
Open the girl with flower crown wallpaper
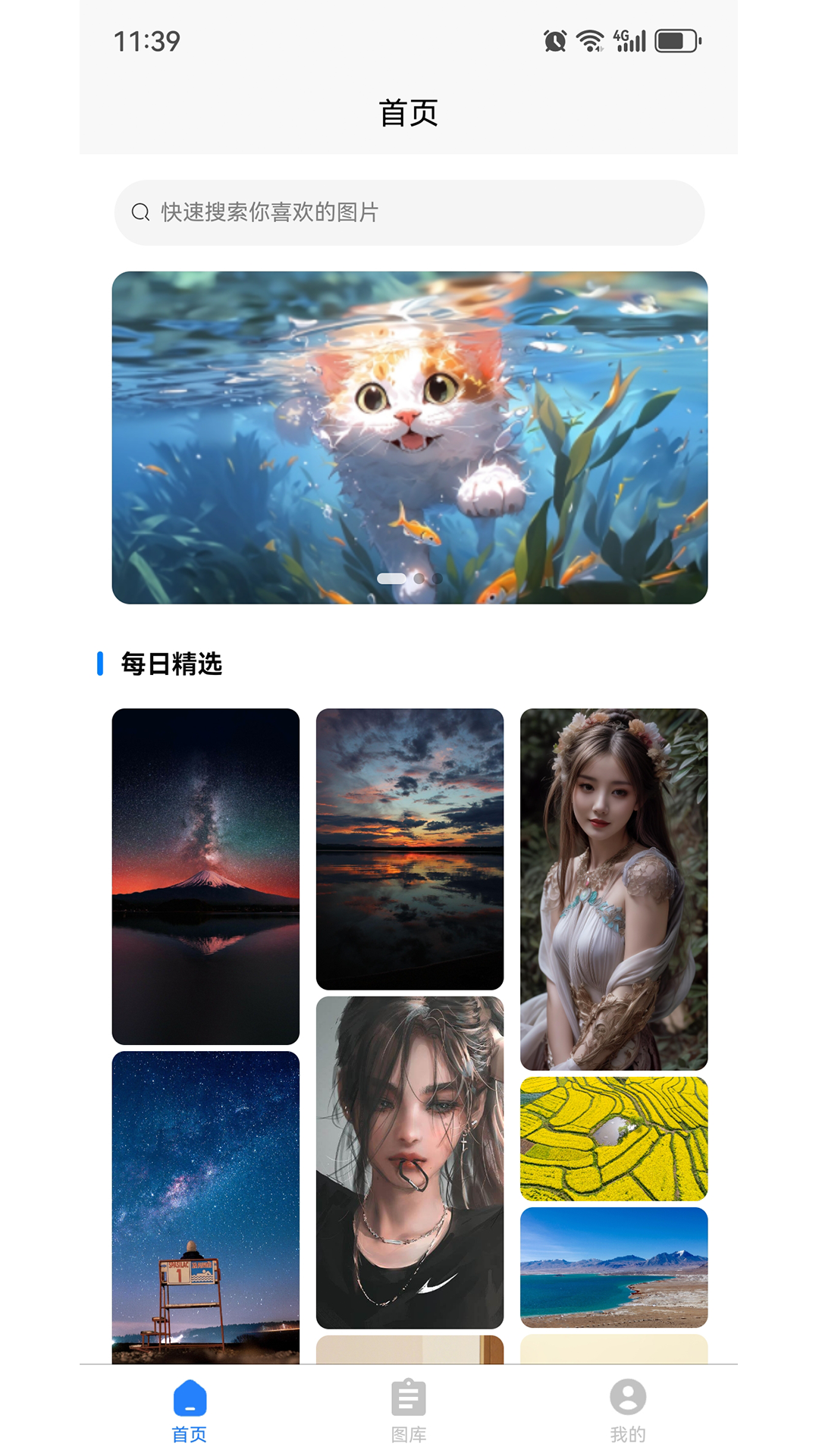(613, 889)
